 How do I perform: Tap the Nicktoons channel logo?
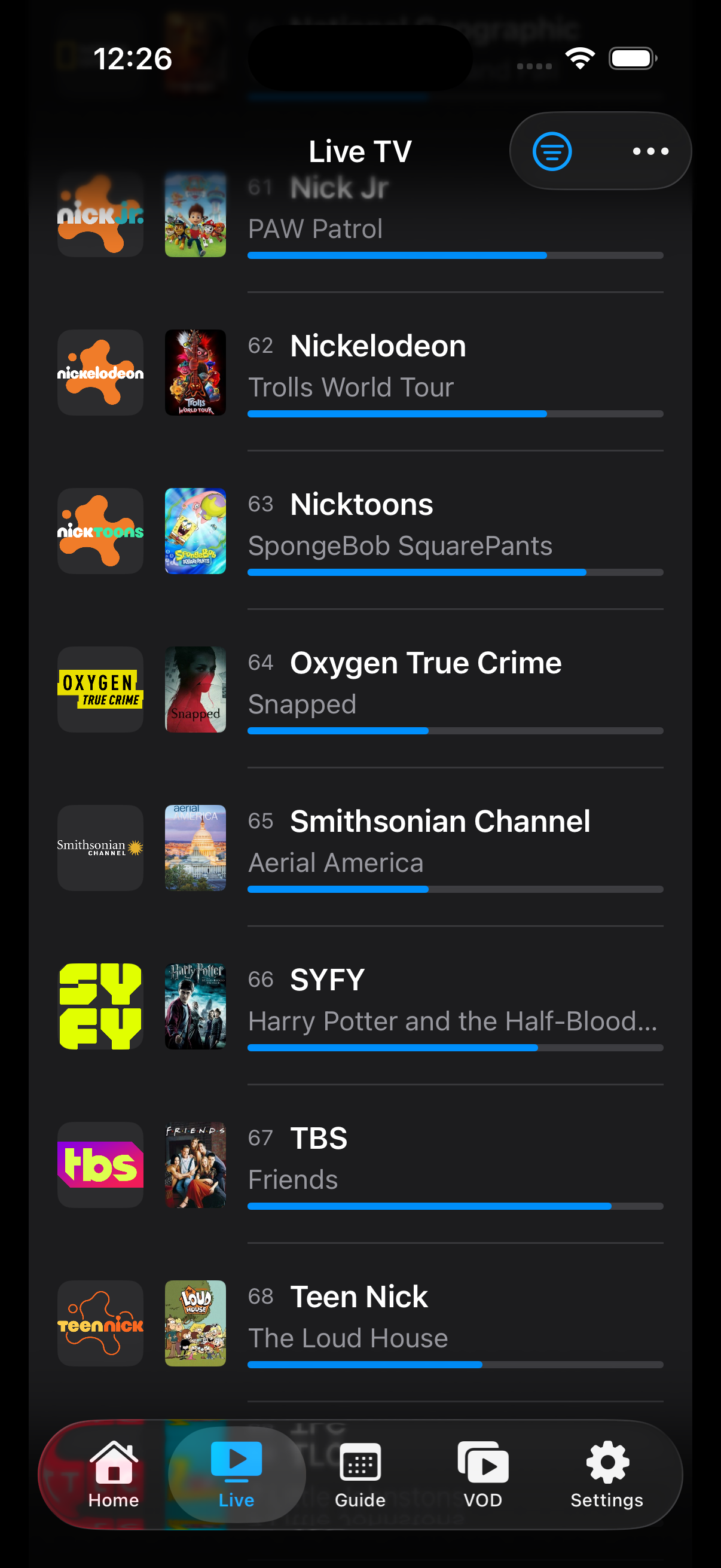tap(100, 532)
